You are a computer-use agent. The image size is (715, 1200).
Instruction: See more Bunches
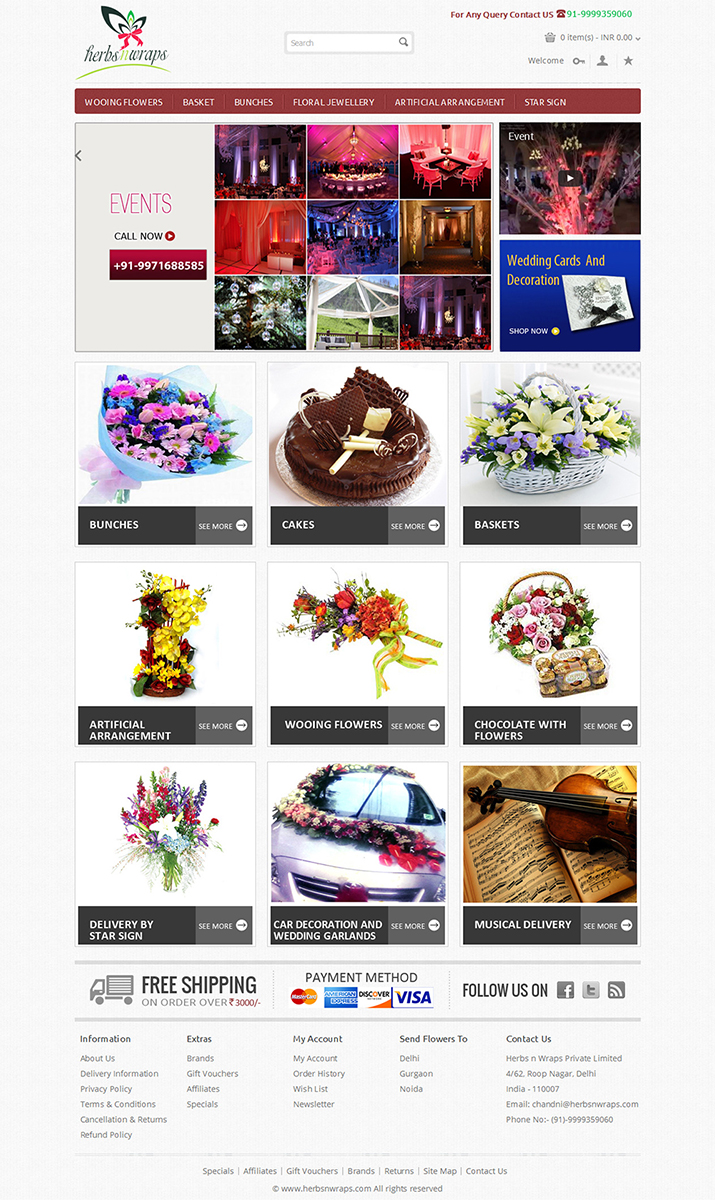click(223, 526)
